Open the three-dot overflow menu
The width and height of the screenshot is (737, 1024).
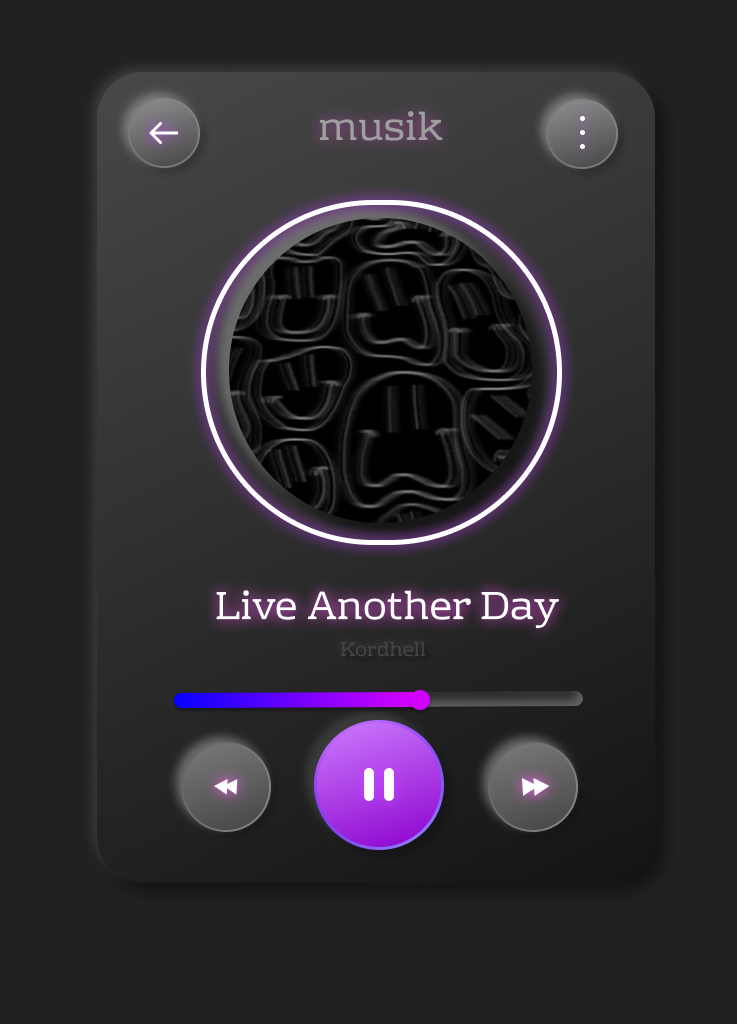pyautogui.click(x=582, y=133)
